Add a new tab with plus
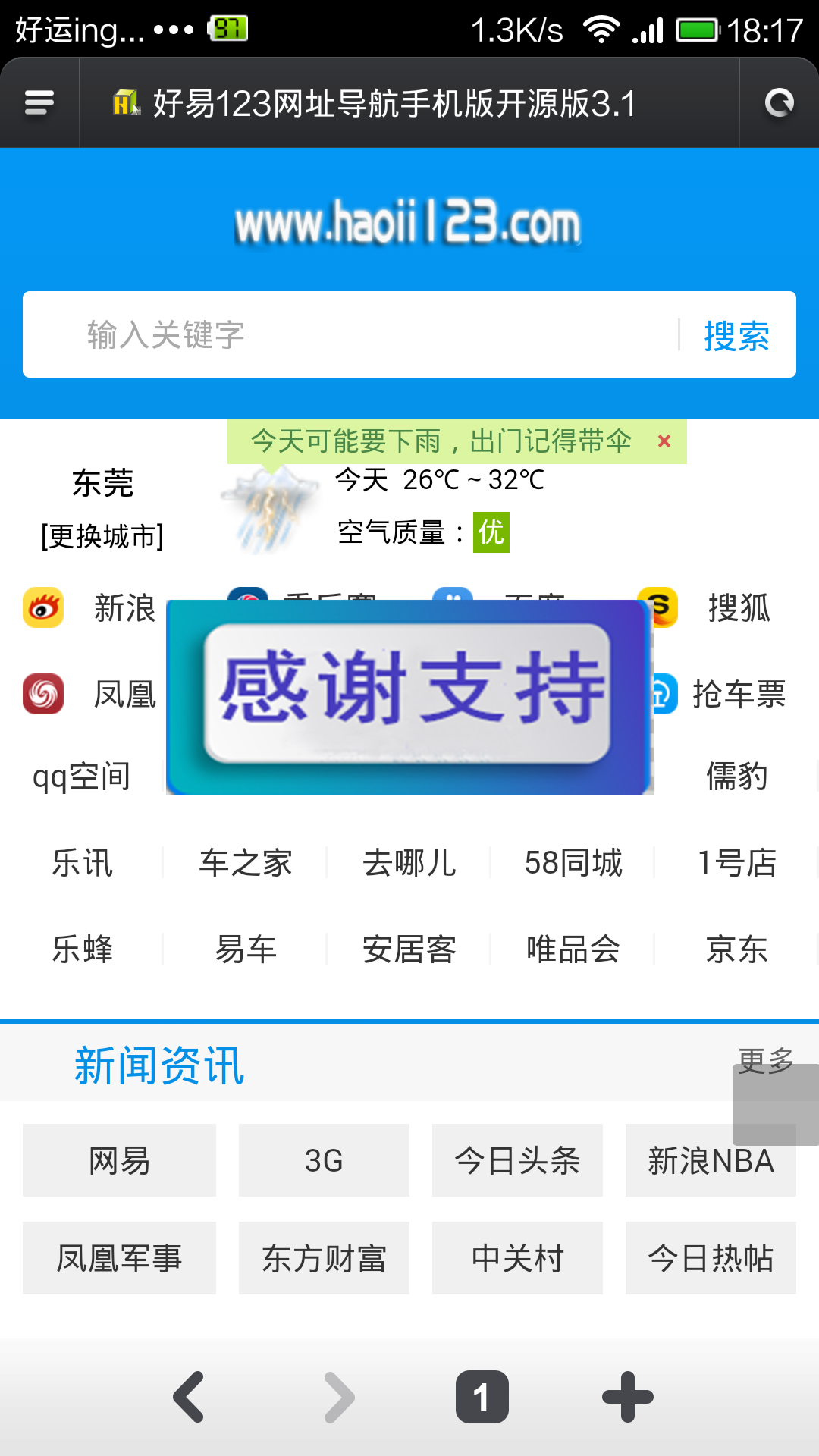The height and width of the screenshot is (1456, 819). [x=627, y=1396]
